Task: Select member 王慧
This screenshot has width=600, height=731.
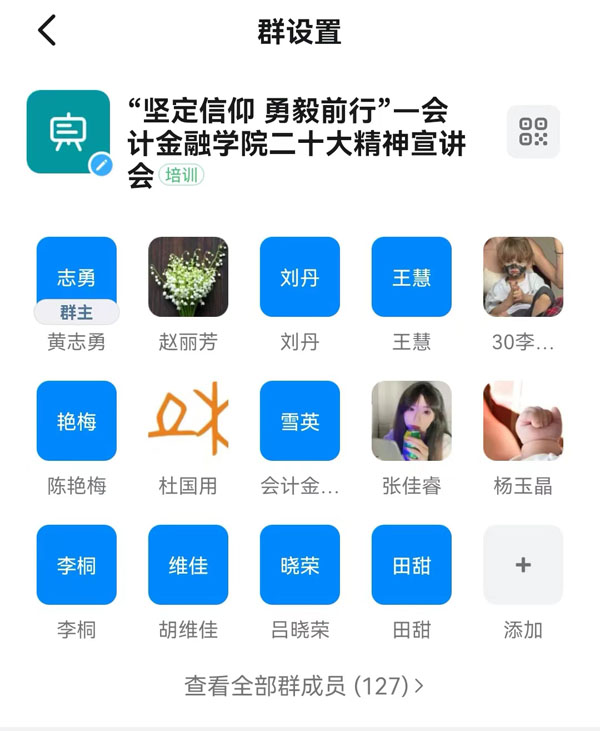Action: pos(411,277)
